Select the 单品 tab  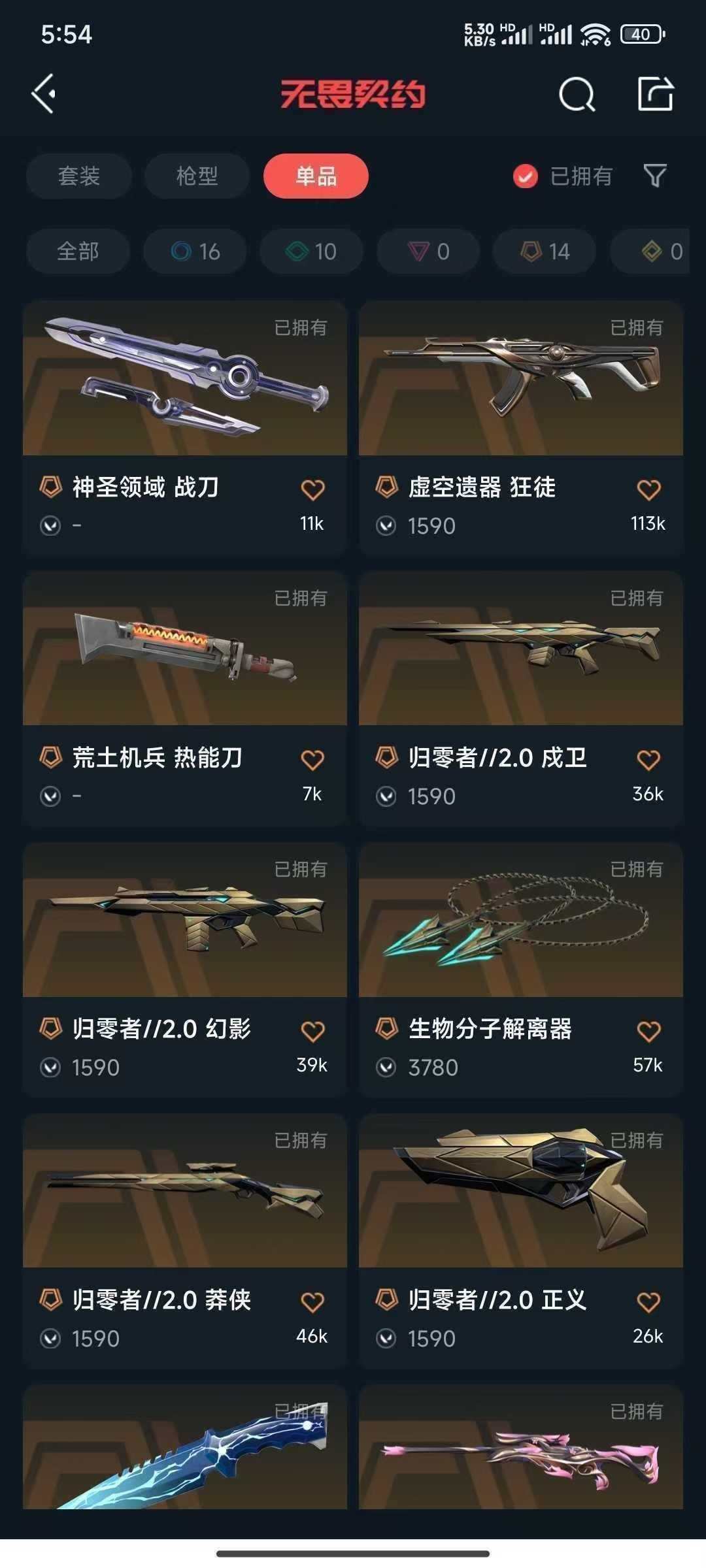316,176
